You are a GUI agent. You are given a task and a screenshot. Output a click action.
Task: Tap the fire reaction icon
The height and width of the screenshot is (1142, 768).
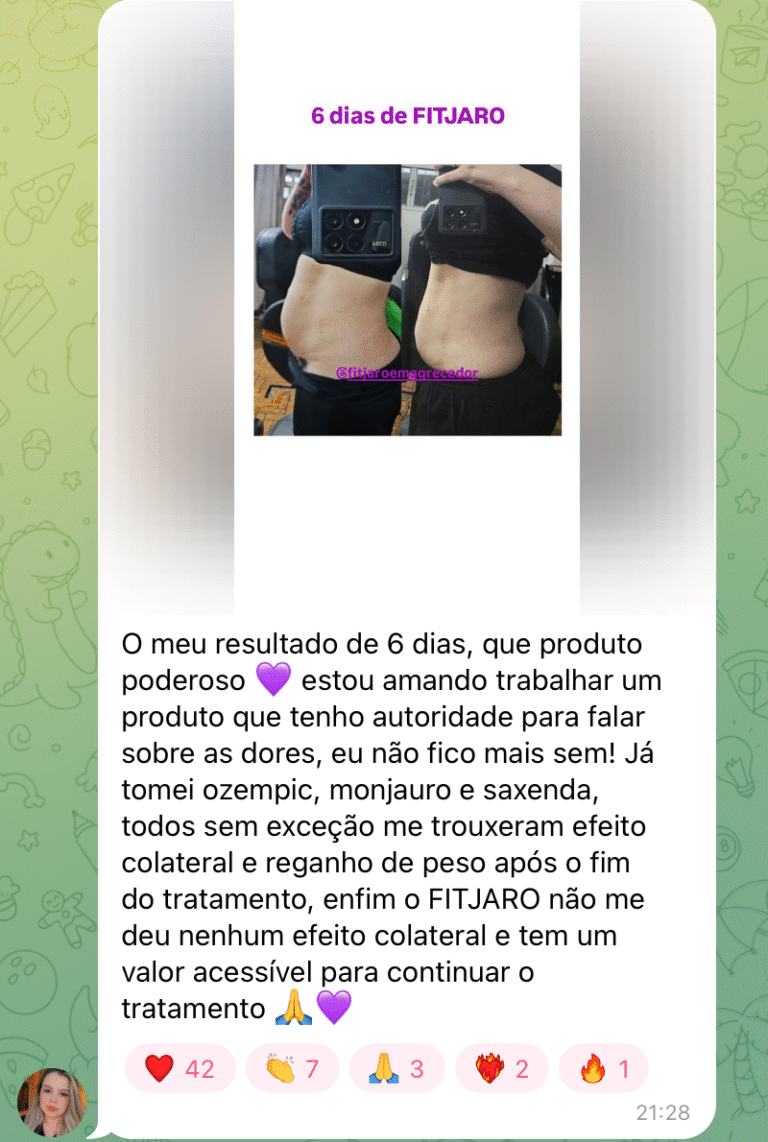(x=592, y=1068)
